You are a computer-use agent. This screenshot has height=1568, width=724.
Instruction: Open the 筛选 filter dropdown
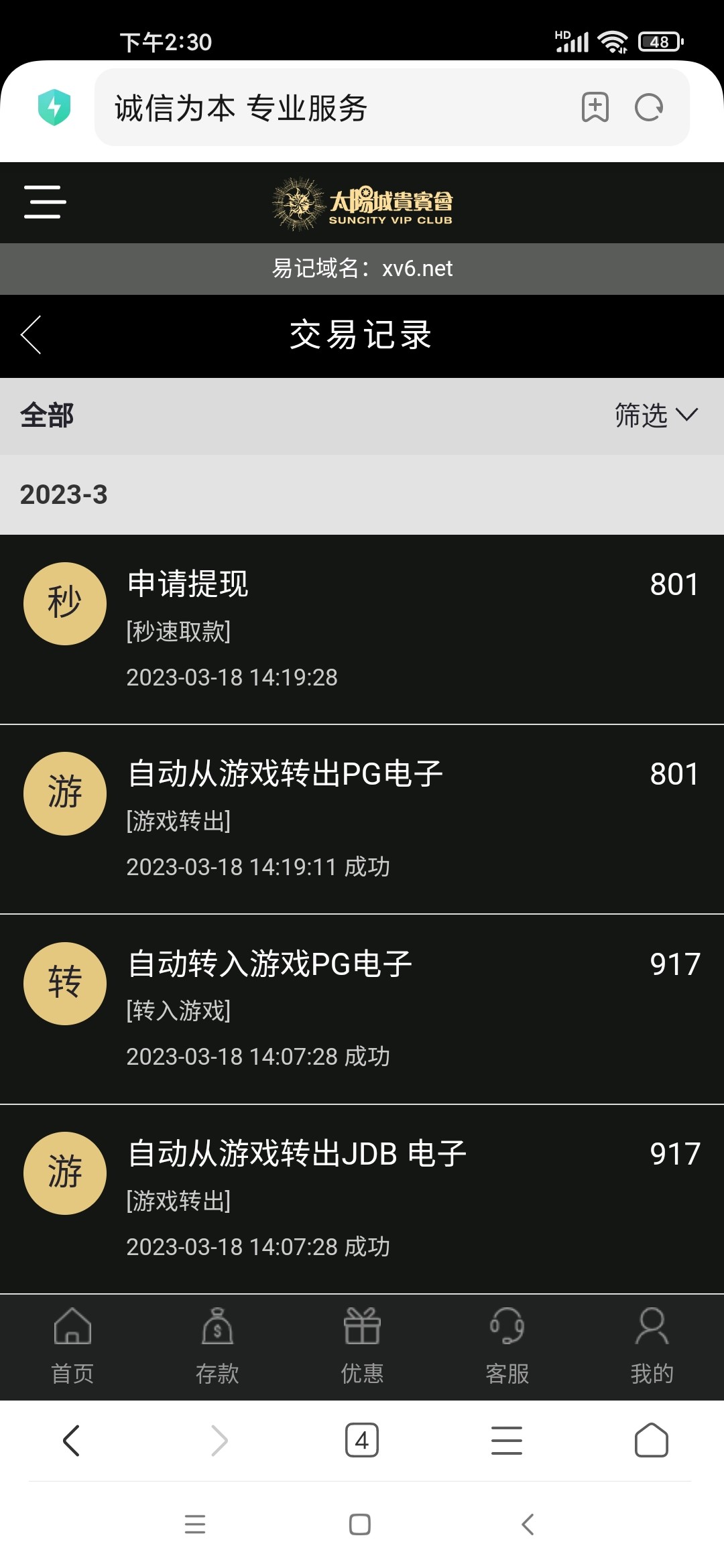(x=654, y=415)
